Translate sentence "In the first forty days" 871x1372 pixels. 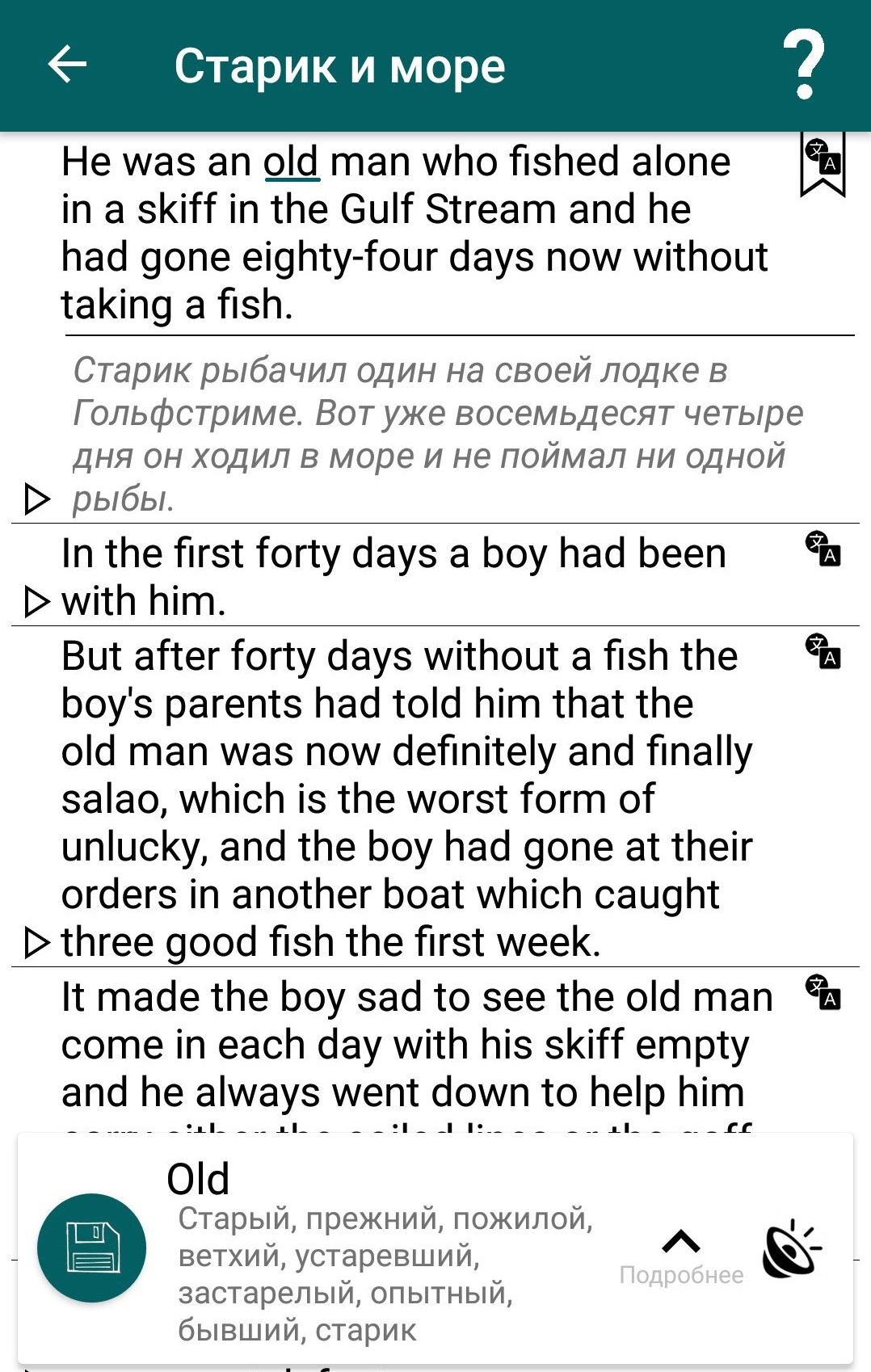(823, 549)
